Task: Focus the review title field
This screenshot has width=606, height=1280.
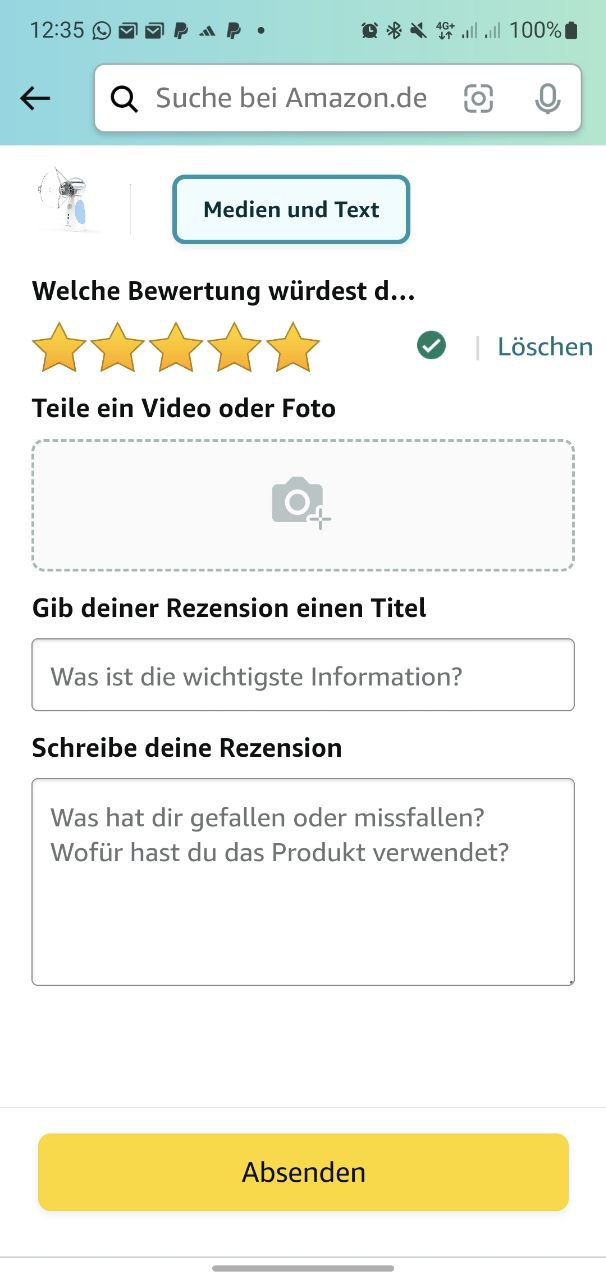Action: (302, 675)
